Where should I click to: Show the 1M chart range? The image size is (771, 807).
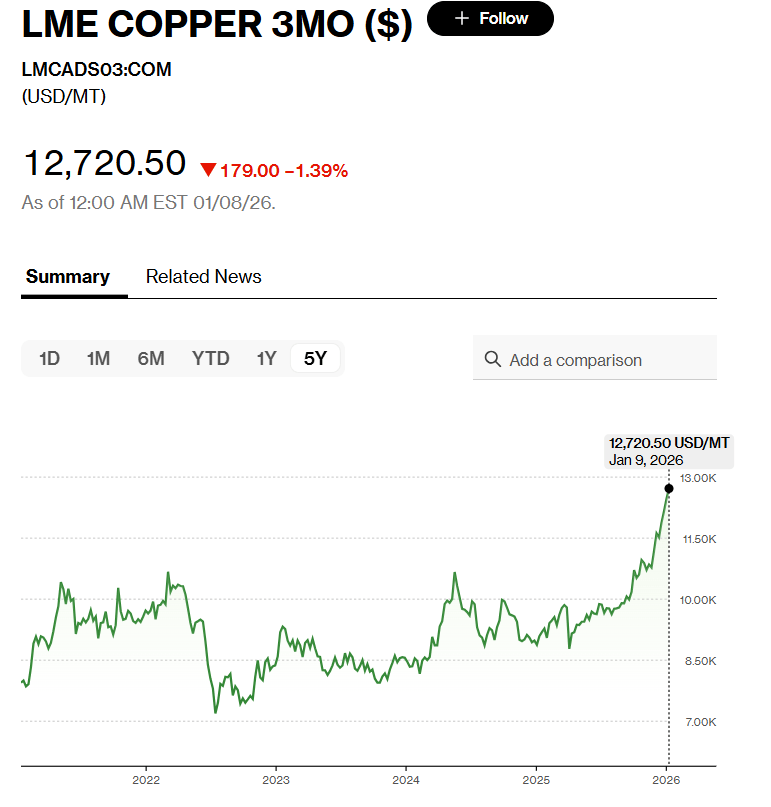pyautogui.click(x=98, y=358)
